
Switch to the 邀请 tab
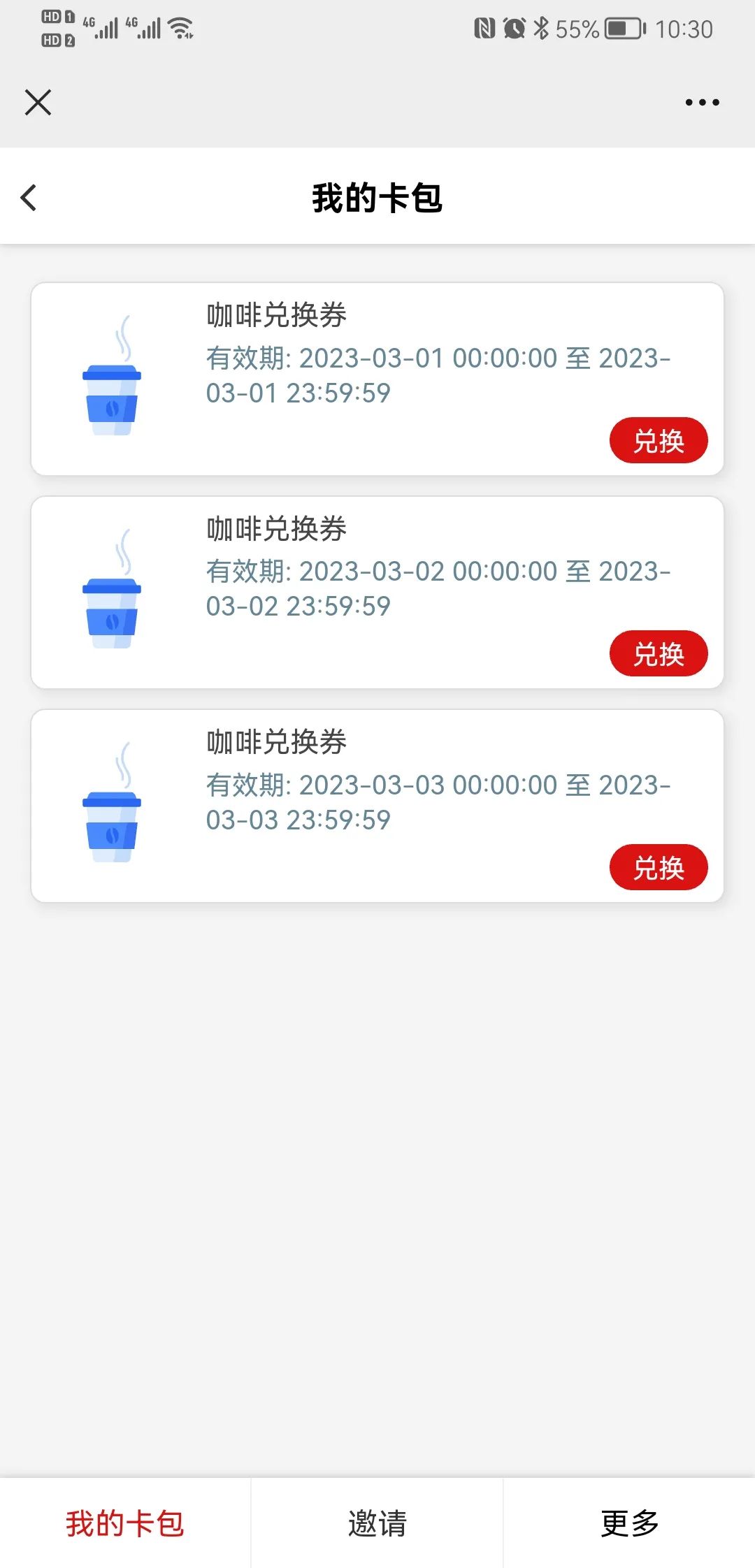pyautogui.click(x=377, y=1523)
